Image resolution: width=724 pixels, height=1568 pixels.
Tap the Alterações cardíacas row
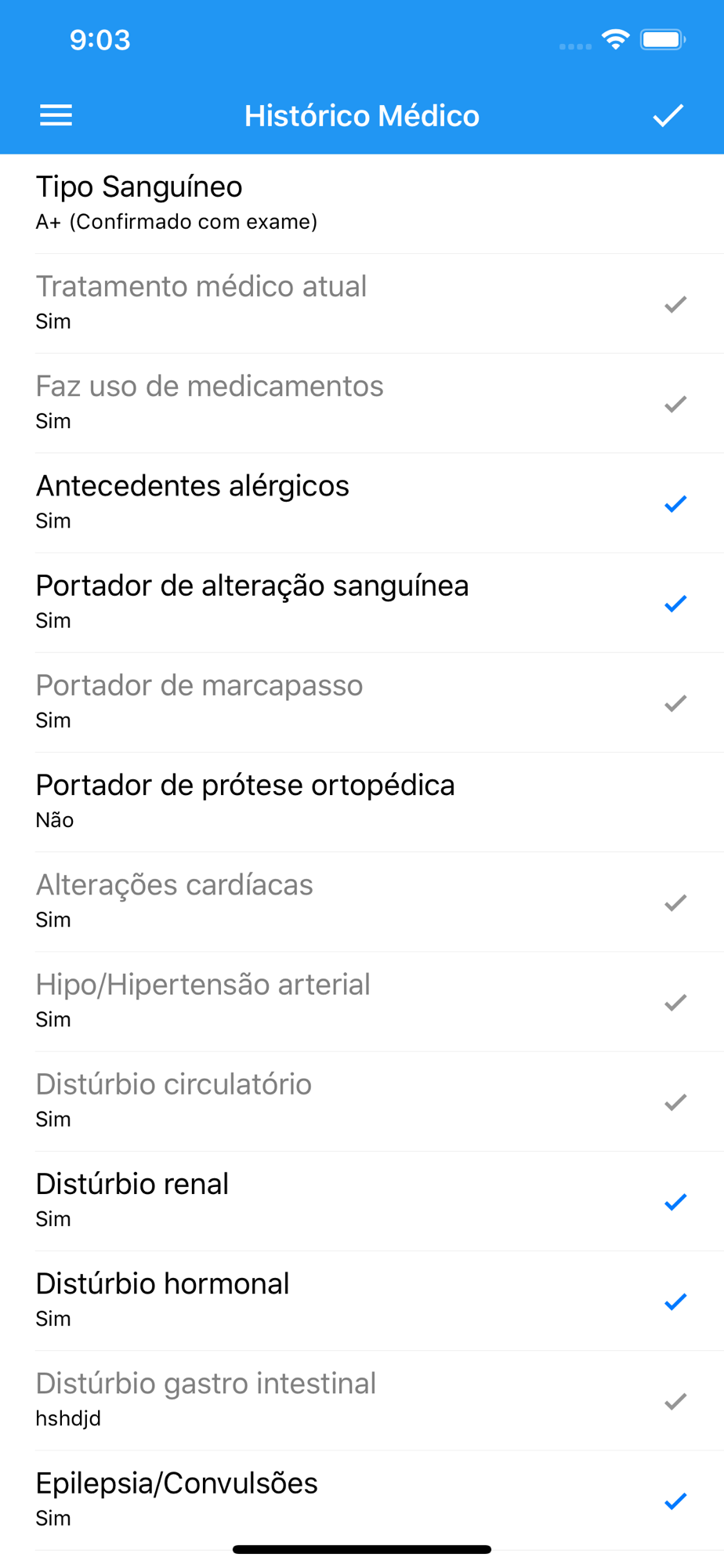[x=362, y=902]
